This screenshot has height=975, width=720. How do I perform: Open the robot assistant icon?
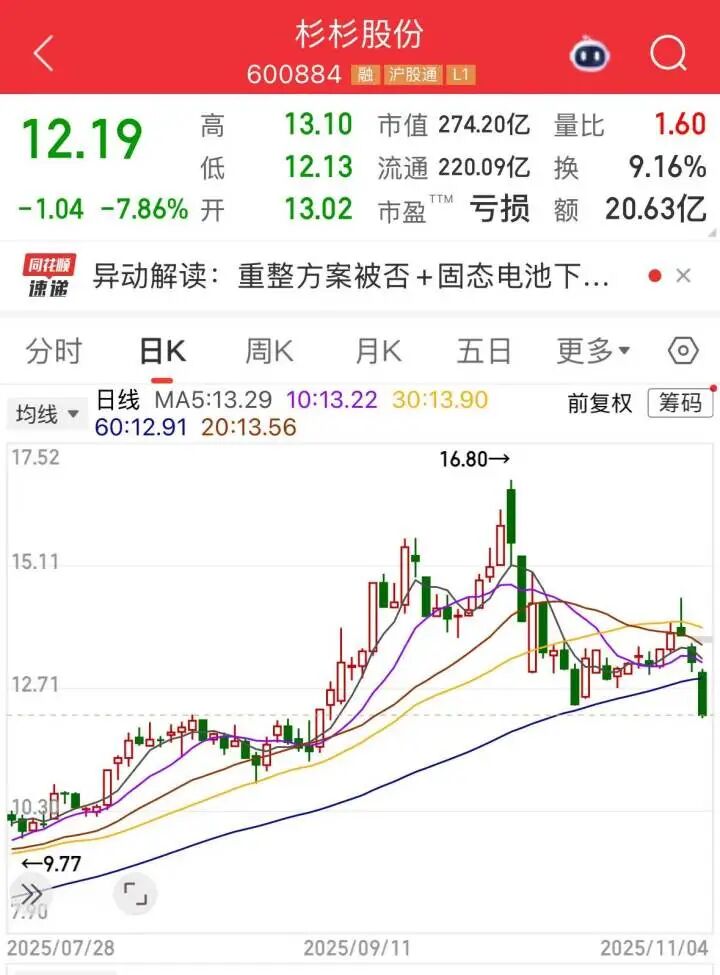591,54
